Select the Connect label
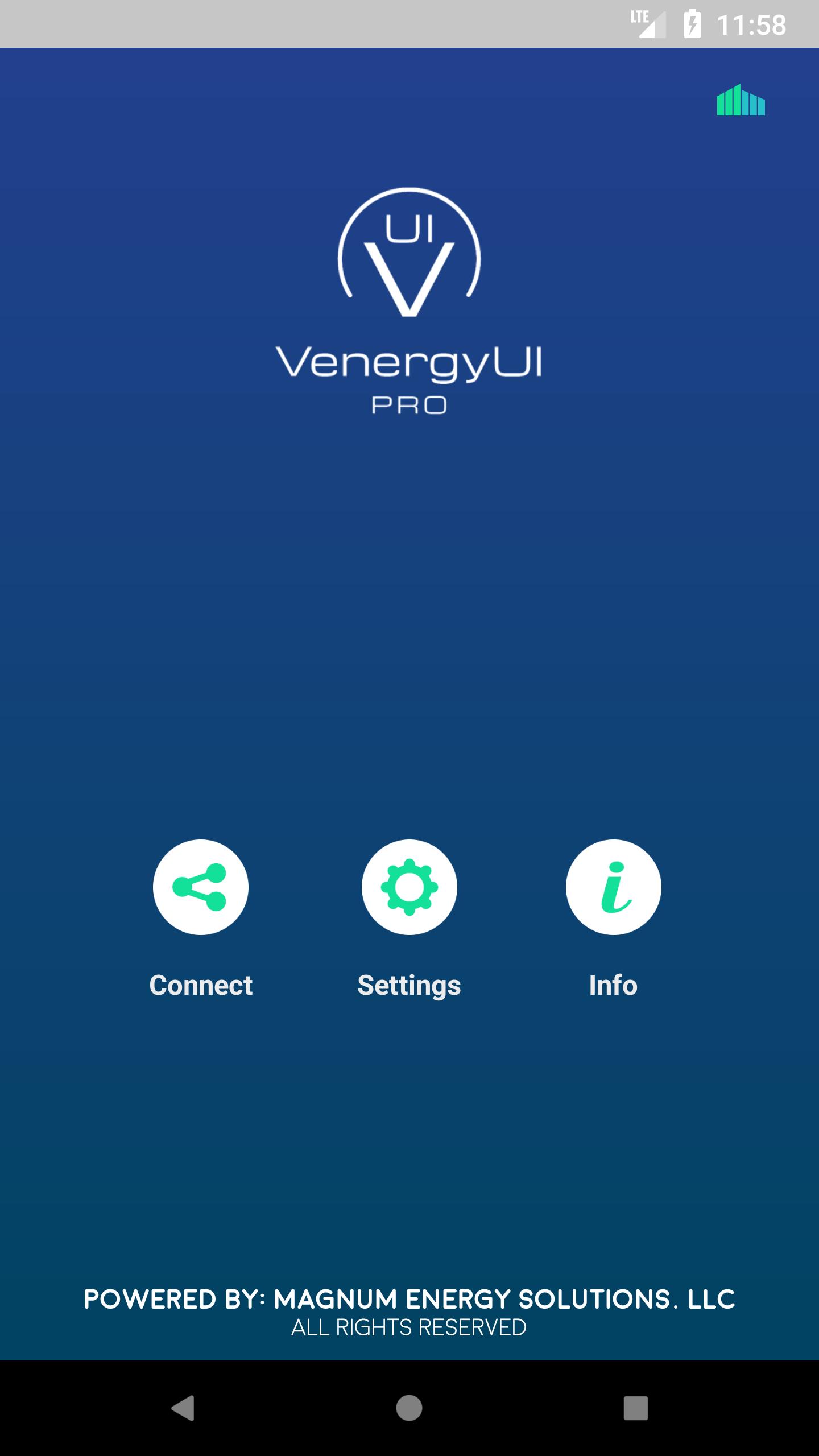The width and height of the screenshot is (819, 1456). pos(200,986)
